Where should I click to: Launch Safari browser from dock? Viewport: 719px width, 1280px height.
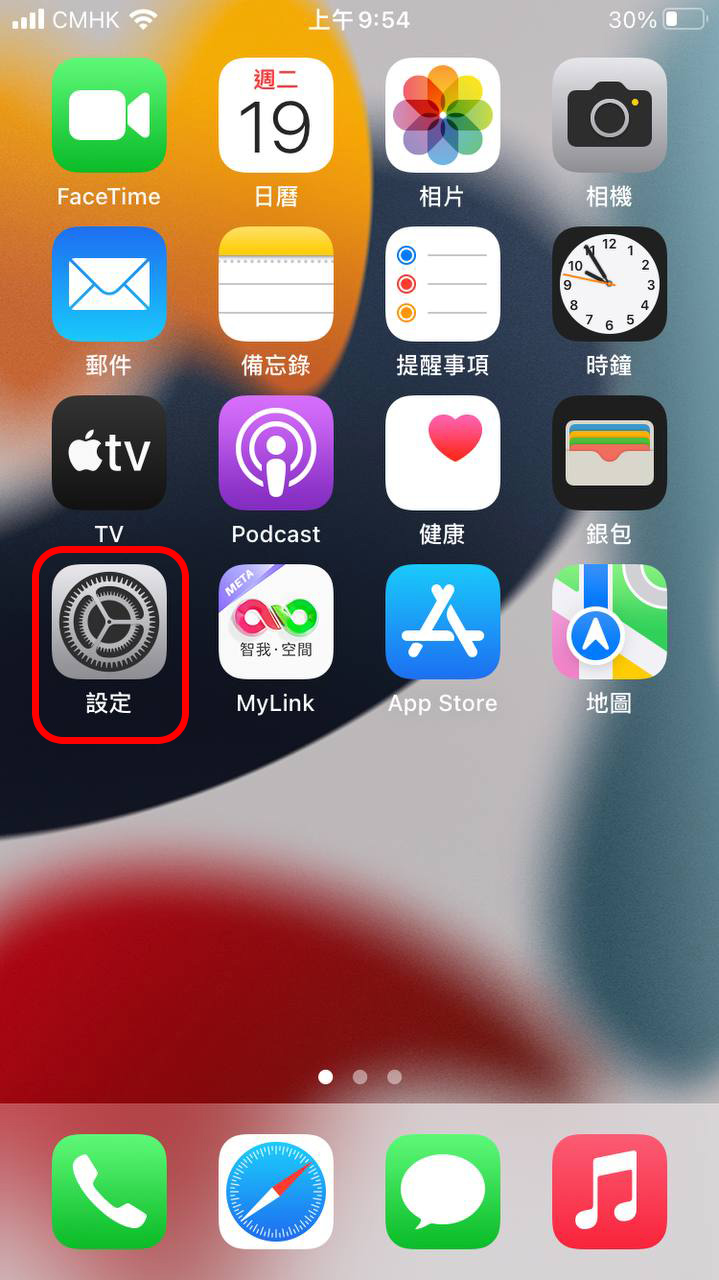coord(276,1191)
